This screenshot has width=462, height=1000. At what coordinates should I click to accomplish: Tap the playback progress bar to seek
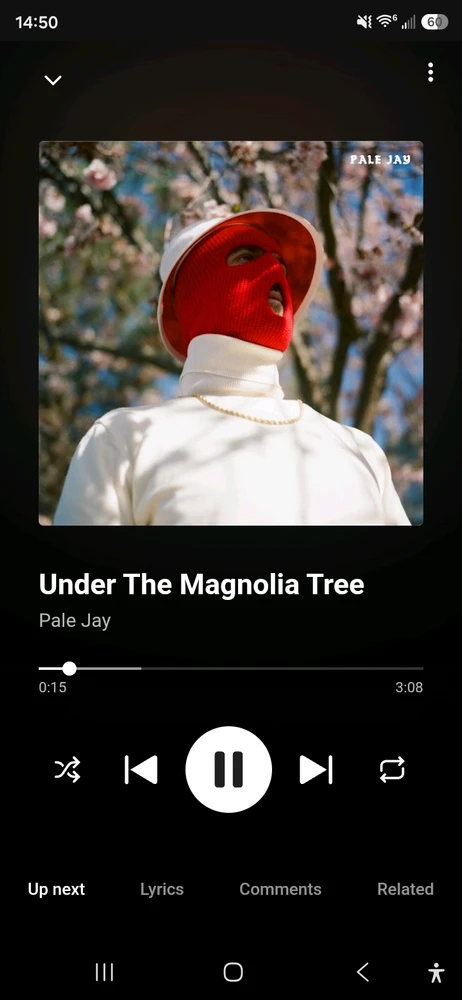coord(231,668)
